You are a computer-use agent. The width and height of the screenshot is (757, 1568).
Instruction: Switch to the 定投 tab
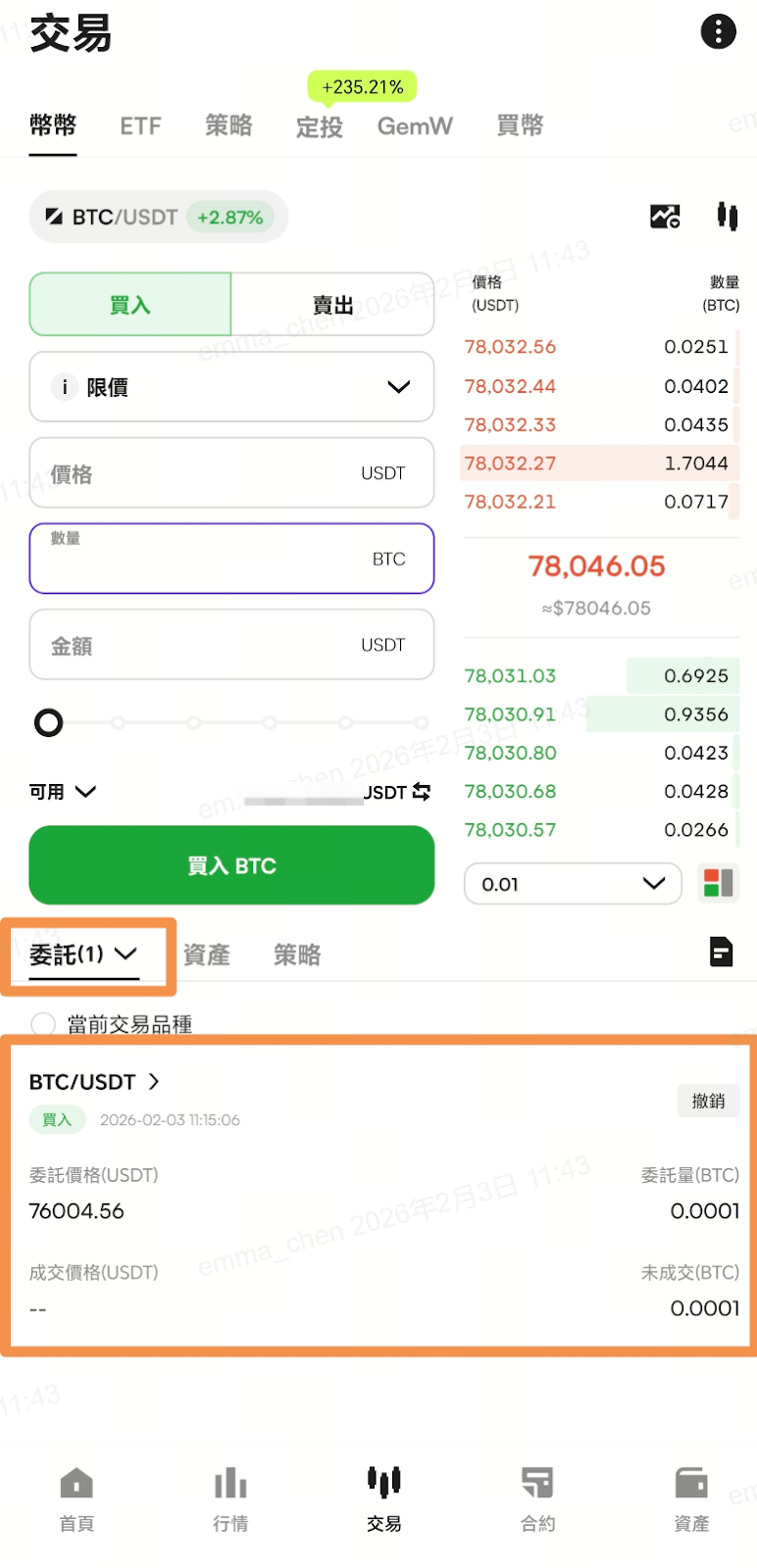pyautogui.click(x=320, y=126)
